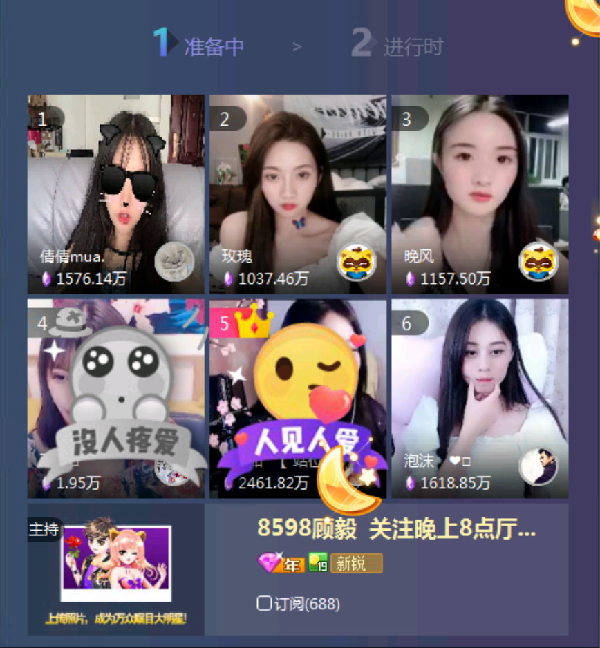Screen dimensions: 600x648
Task: Tap the top fan avatar on 倩倩mua.'s seat
Action: click(x=174, y=263)
